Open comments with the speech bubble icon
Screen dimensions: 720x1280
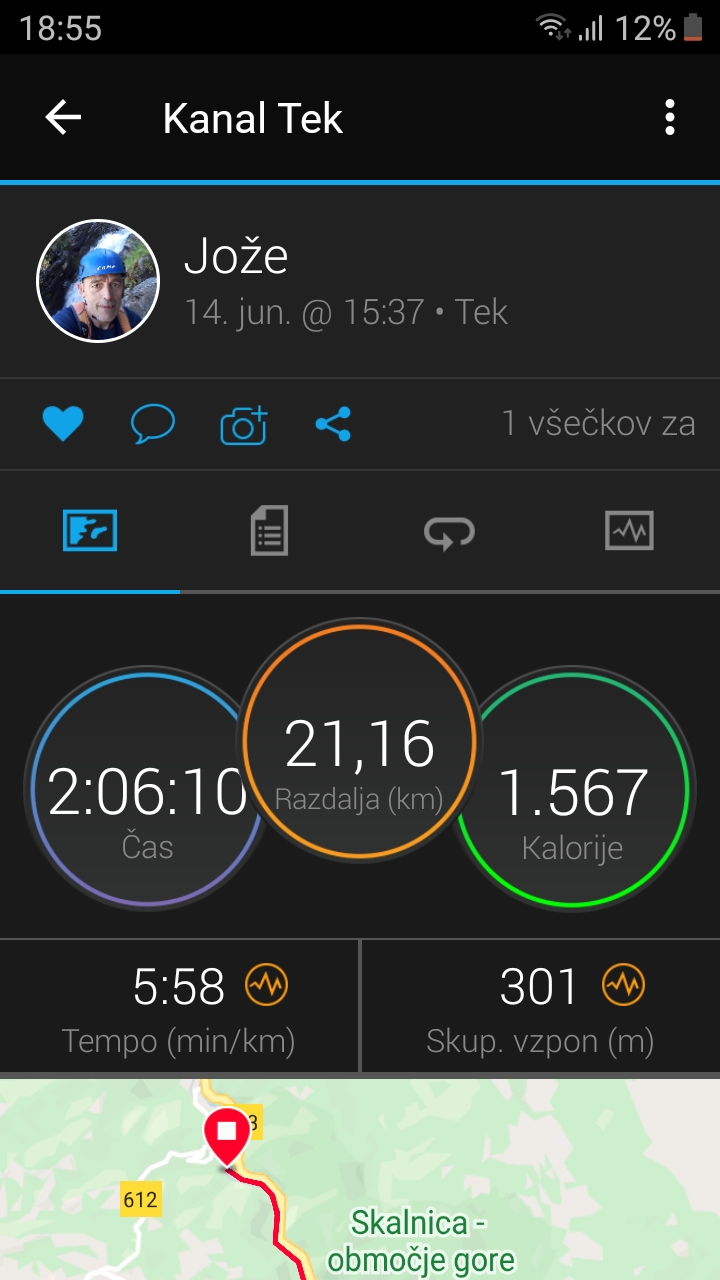click(152, 425)
